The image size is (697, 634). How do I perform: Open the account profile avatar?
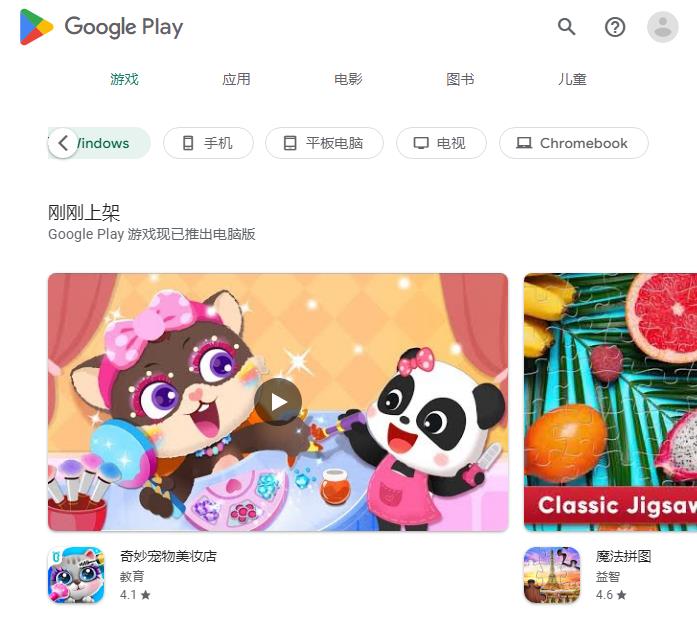tap(662, 27)
